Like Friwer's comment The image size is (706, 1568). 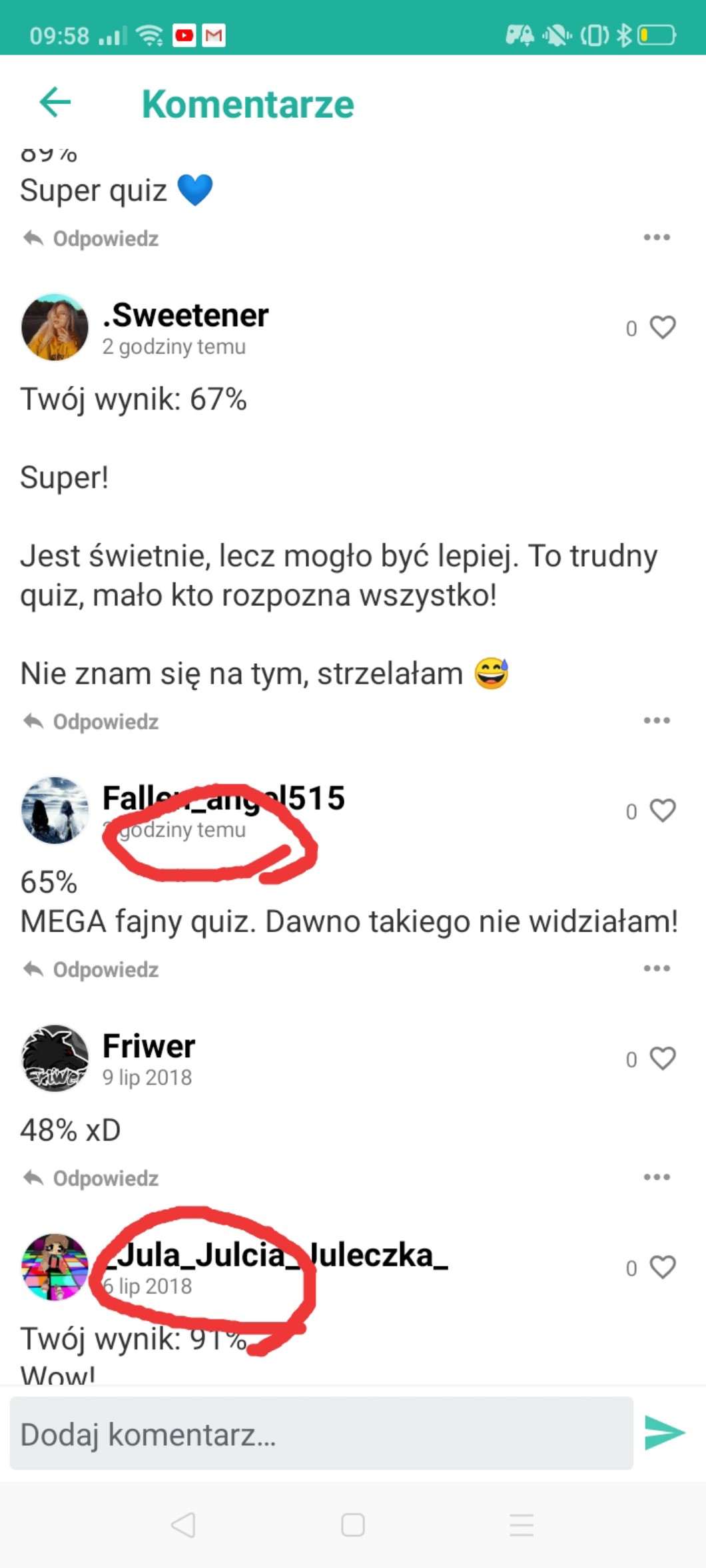662,1059
